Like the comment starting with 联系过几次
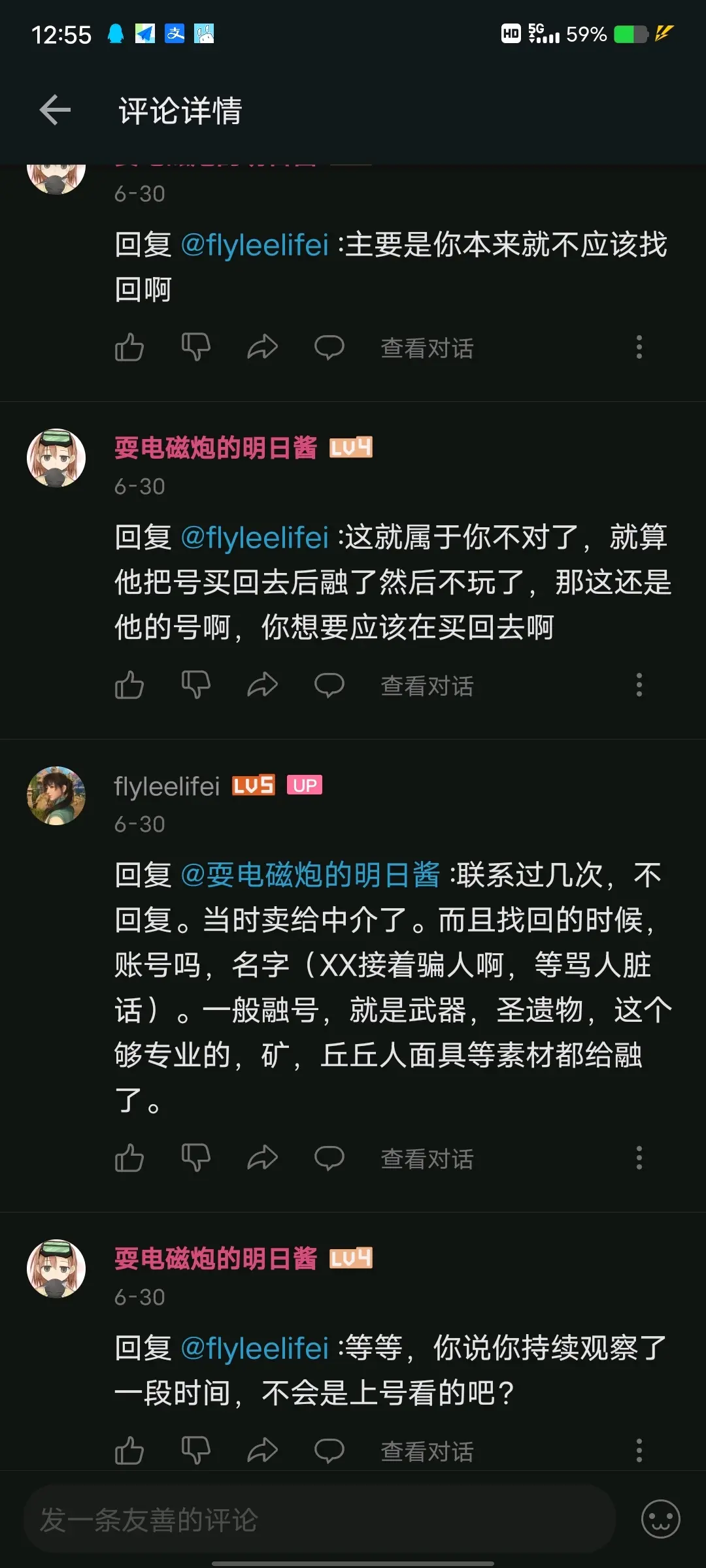The height and width of the screenshot is (1568, 706). 129,1158
